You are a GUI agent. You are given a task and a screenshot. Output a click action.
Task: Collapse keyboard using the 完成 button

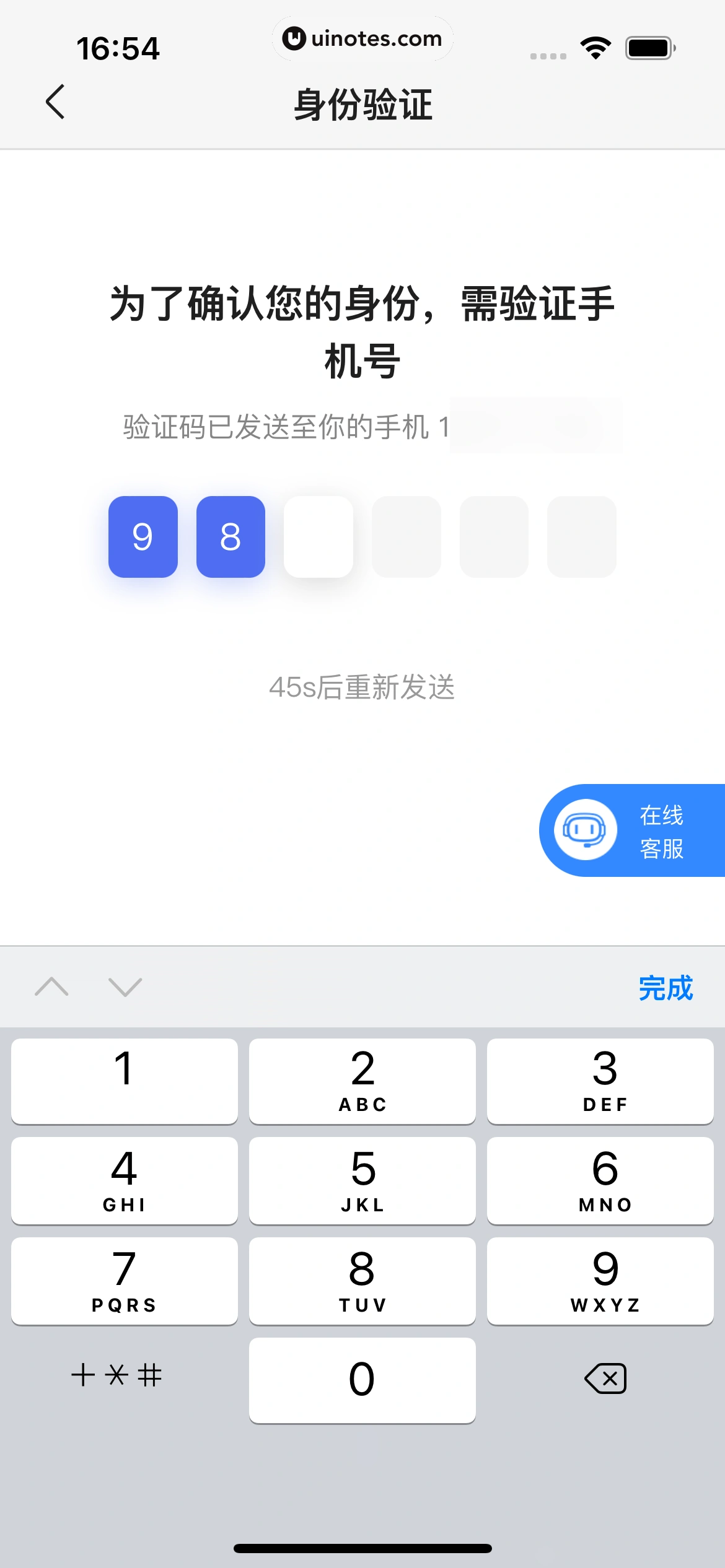click(x=664, y=987)
